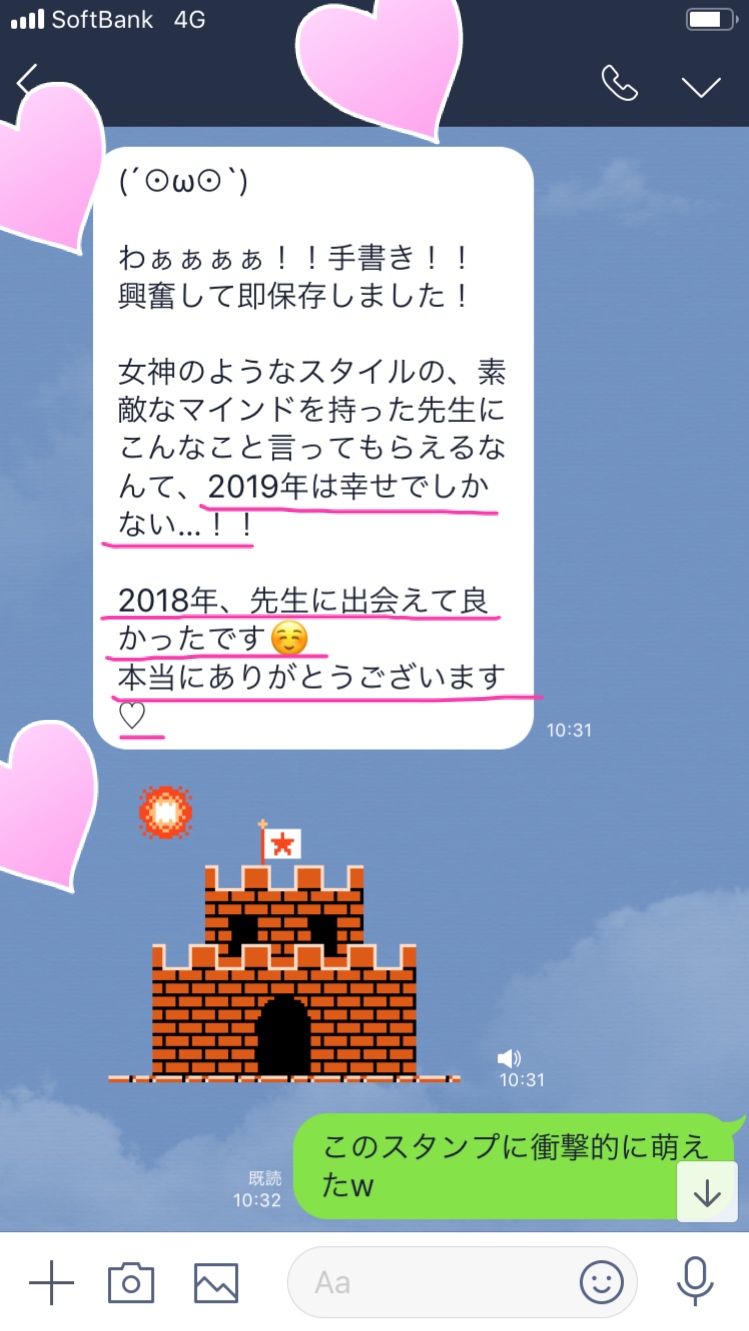Tap the sticker's speaker sound icon

[x=510, y=1058]
